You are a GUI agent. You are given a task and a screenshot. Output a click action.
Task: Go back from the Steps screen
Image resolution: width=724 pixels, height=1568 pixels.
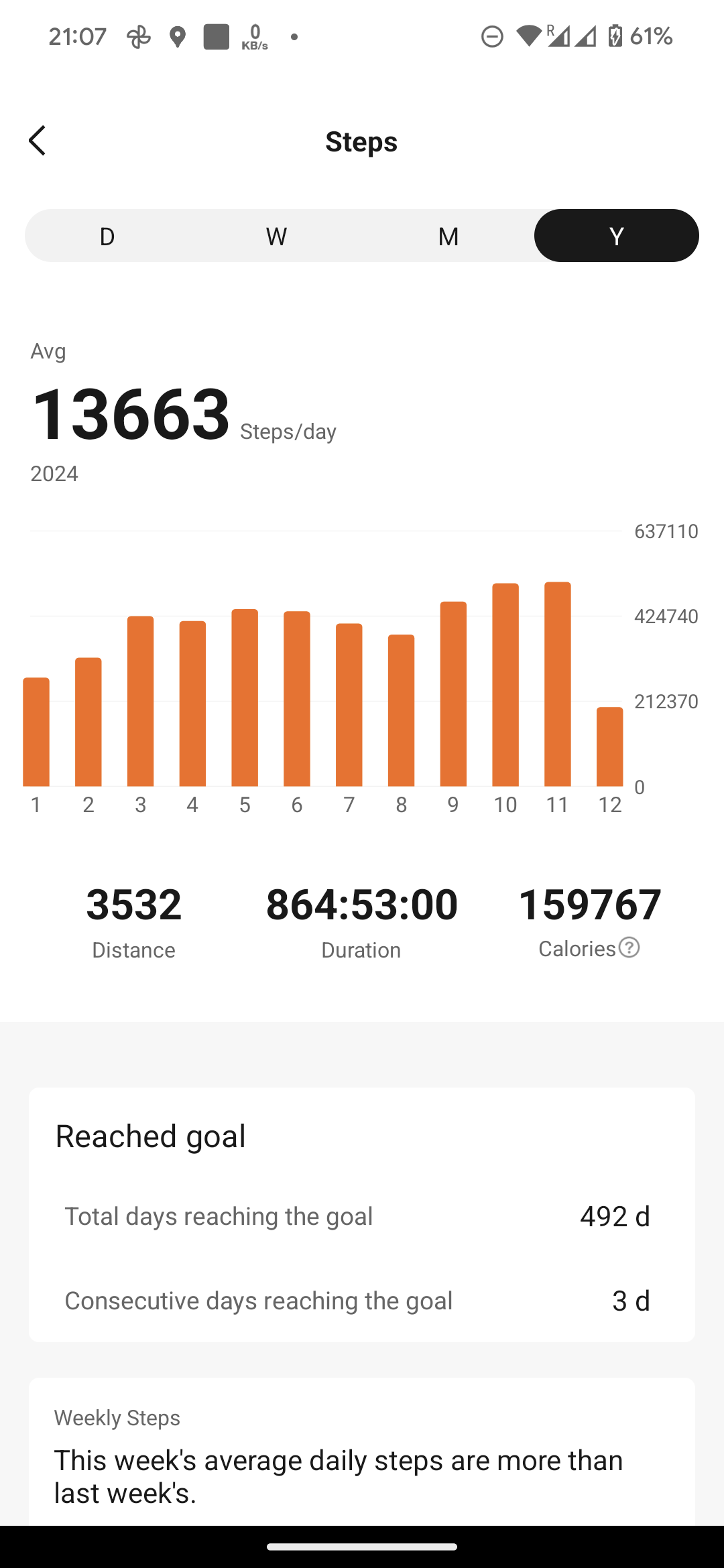38,141
